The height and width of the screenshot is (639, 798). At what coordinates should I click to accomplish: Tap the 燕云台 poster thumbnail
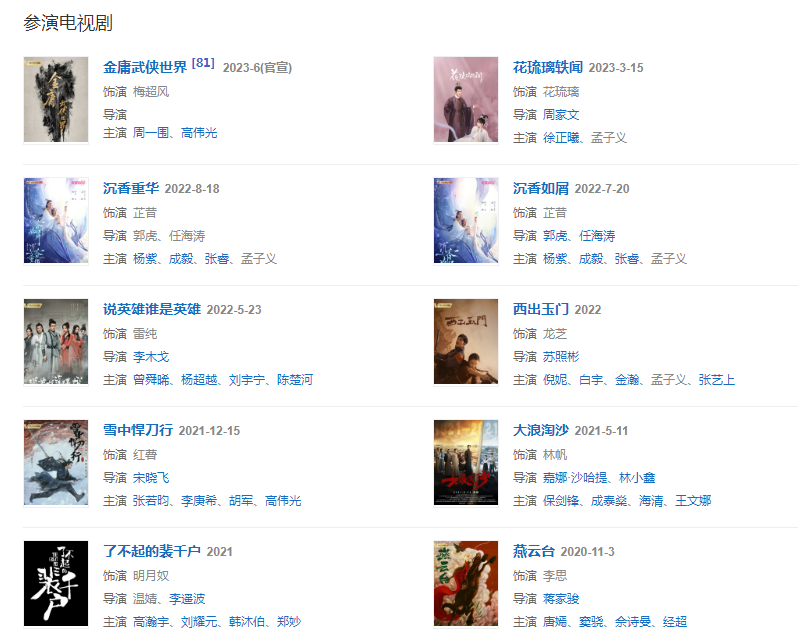[x=466, y=584]
